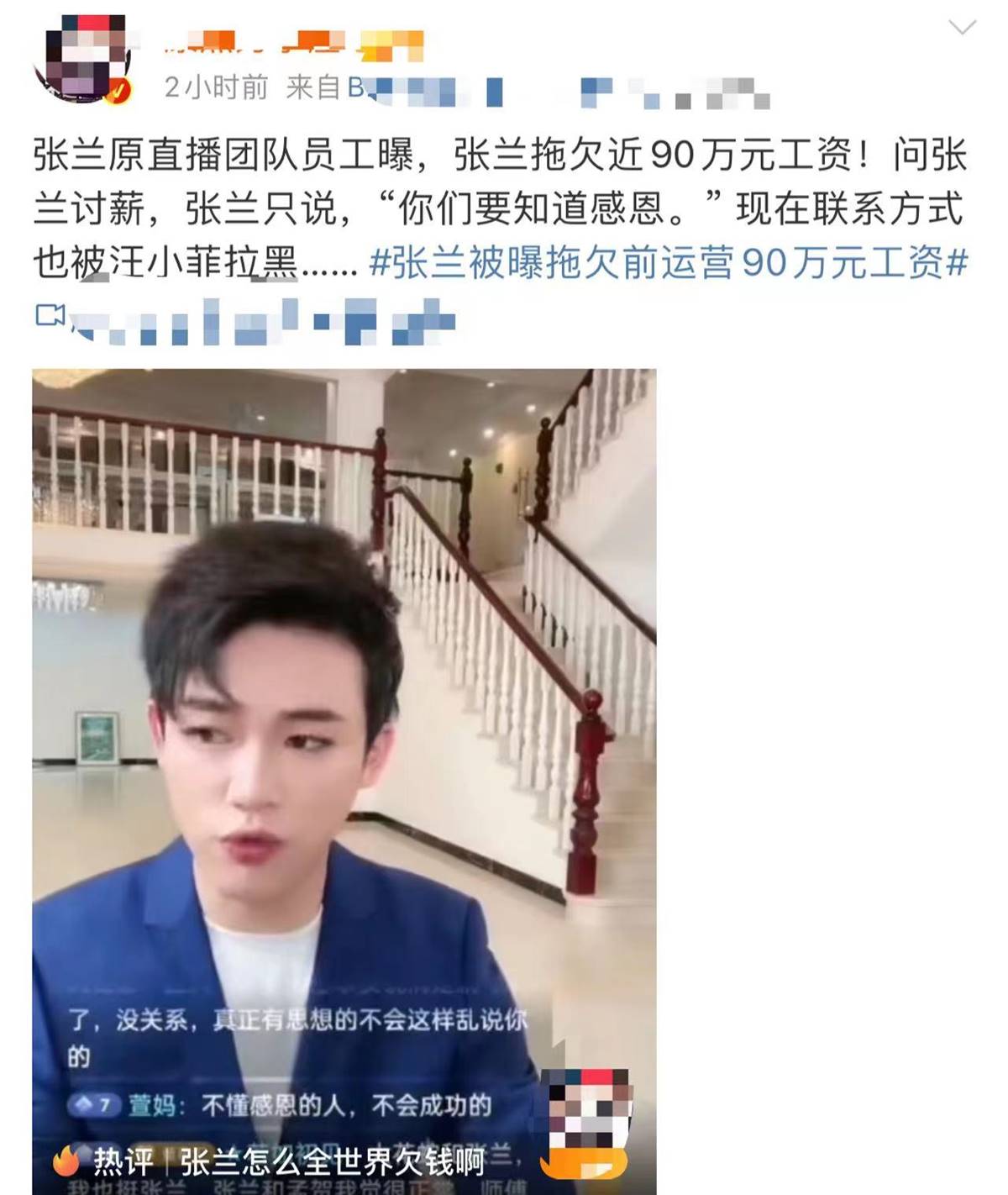Open the blurred poster username
The image size is (1008, 1195).
tap(294, 42)
